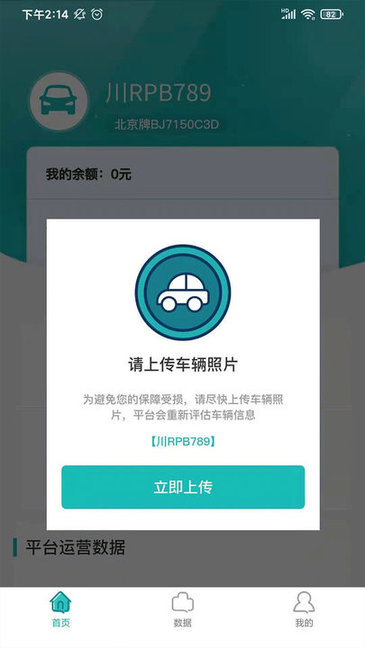Switch to the 数据 tab
This screenshot has width=365, height=648.
coord(182,609)
